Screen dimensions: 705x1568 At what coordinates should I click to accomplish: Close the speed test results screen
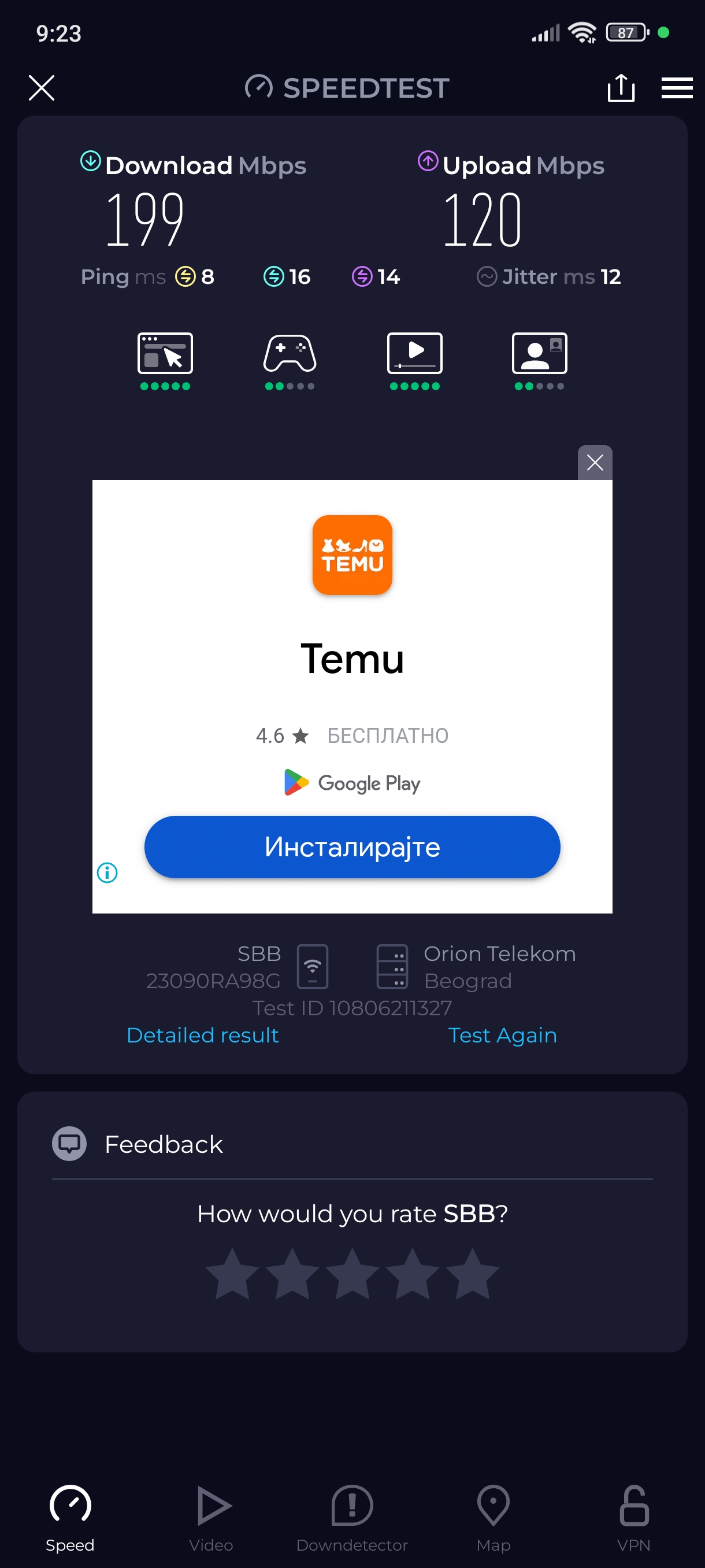(42, 88)
